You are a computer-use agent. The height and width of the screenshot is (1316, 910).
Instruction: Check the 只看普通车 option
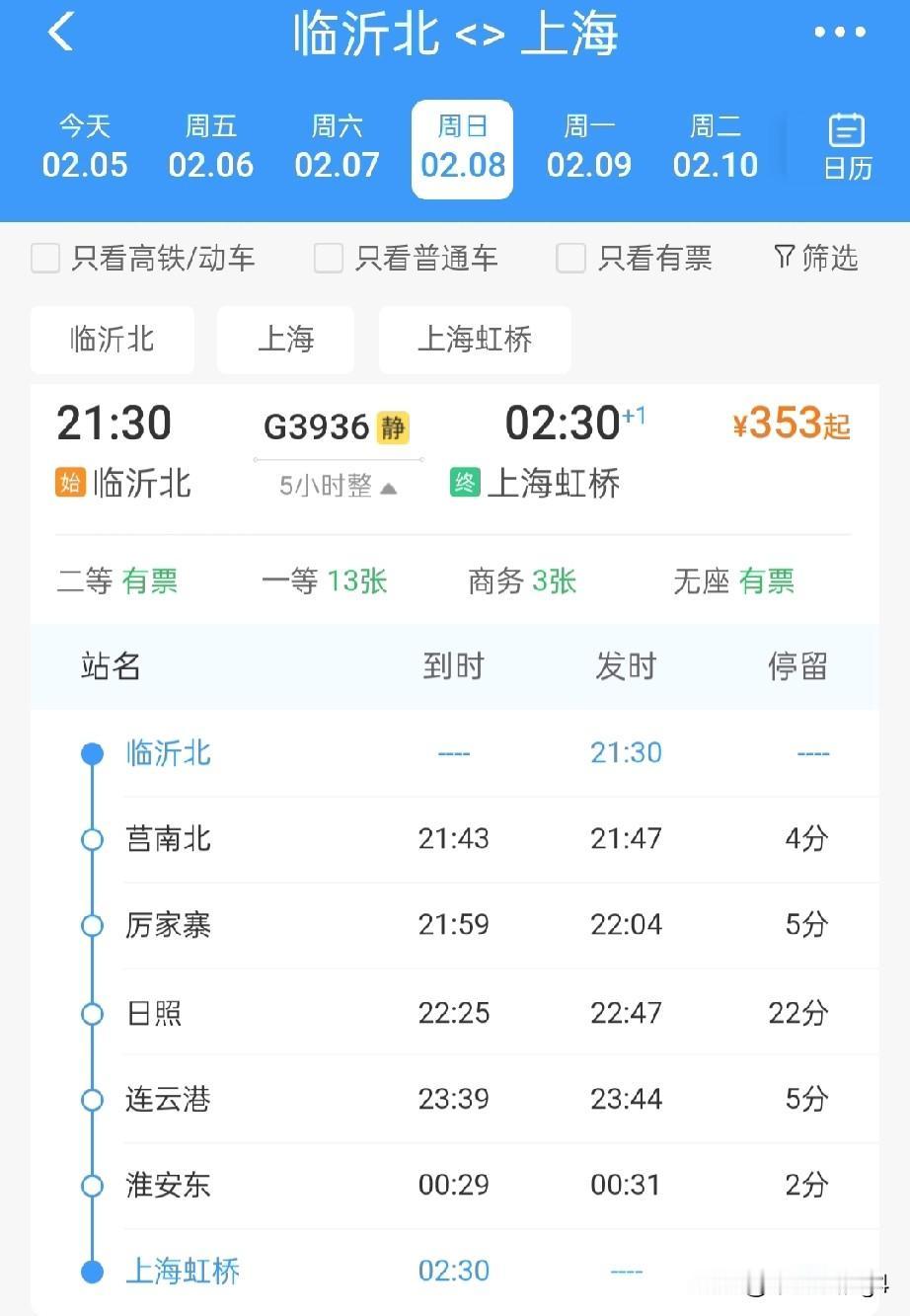[327, 258]
